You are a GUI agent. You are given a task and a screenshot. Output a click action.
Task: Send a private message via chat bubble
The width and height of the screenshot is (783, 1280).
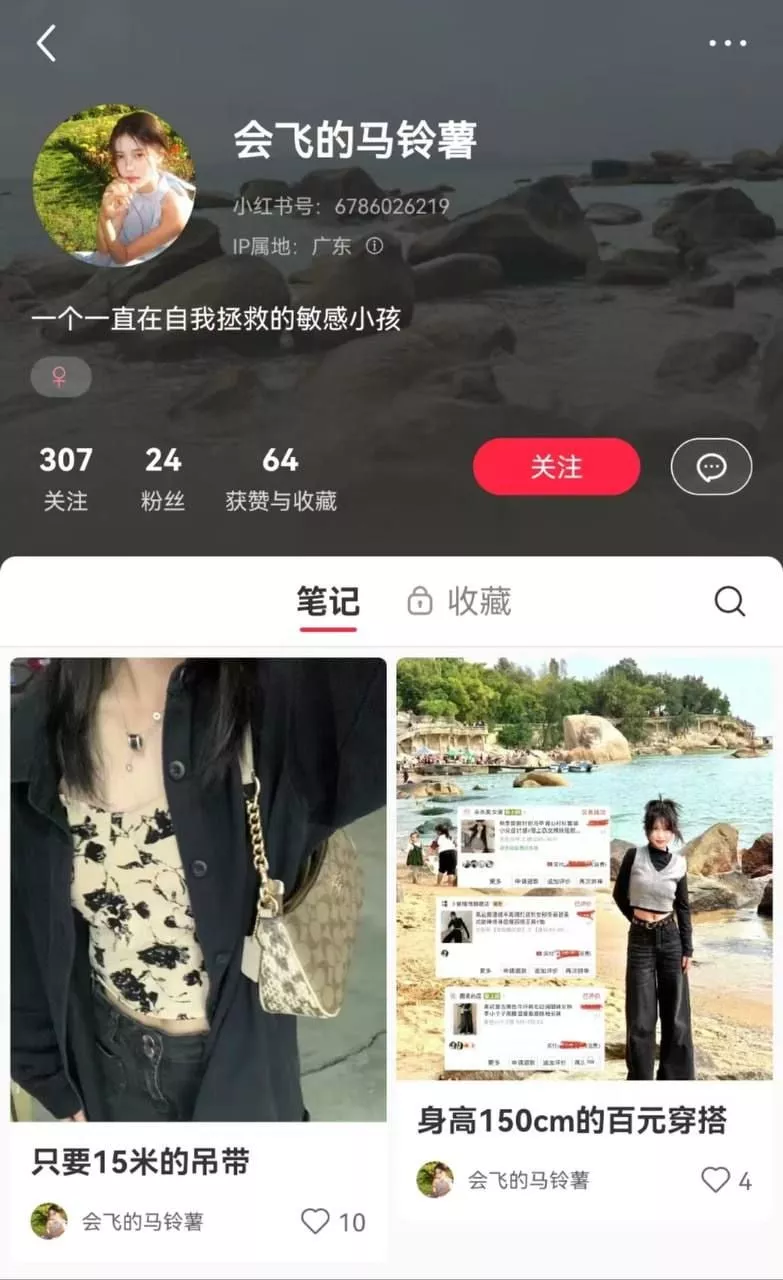click(711, 466)
